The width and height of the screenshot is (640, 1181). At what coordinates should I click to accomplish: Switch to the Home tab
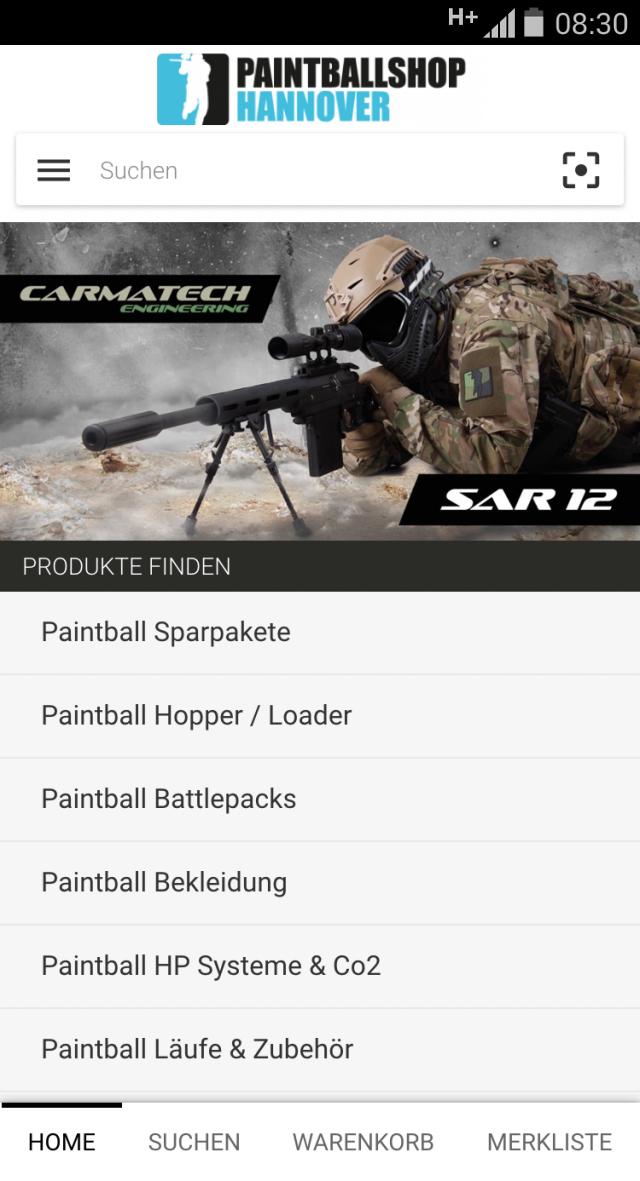click(x=62, y=1142)
